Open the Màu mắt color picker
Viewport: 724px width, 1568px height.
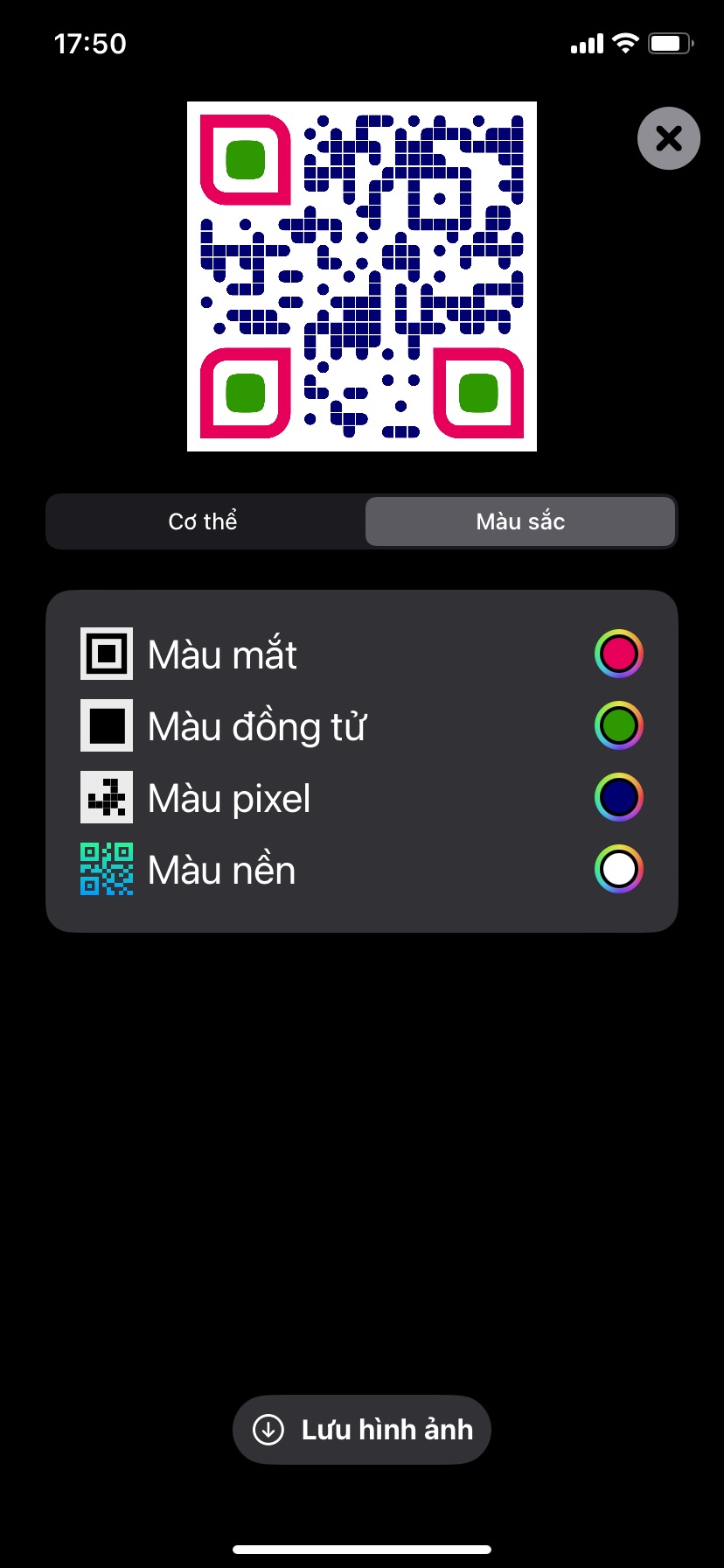[619, 654]
